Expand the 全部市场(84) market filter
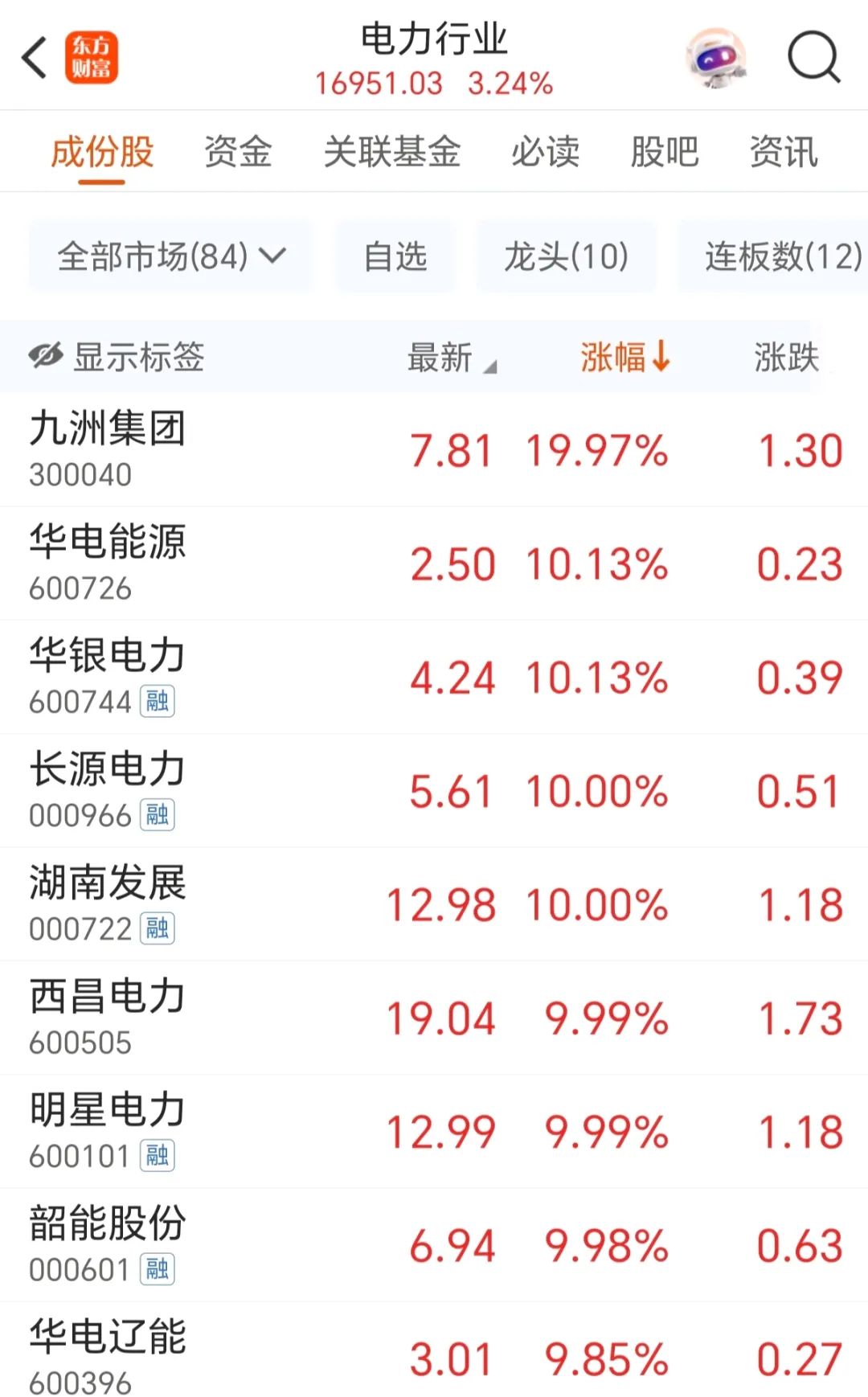 (x=168, y=256)
